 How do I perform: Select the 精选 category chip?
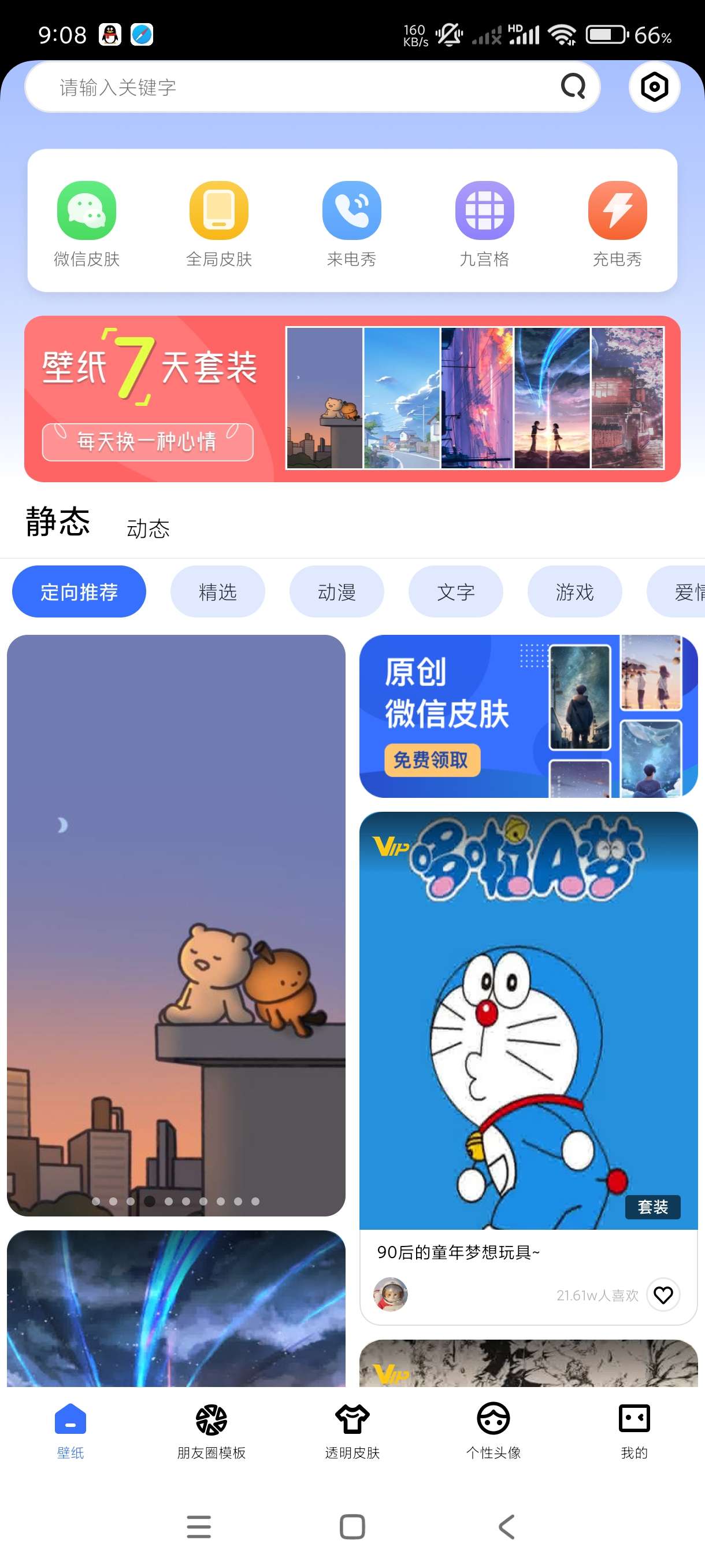click(217, 591)
